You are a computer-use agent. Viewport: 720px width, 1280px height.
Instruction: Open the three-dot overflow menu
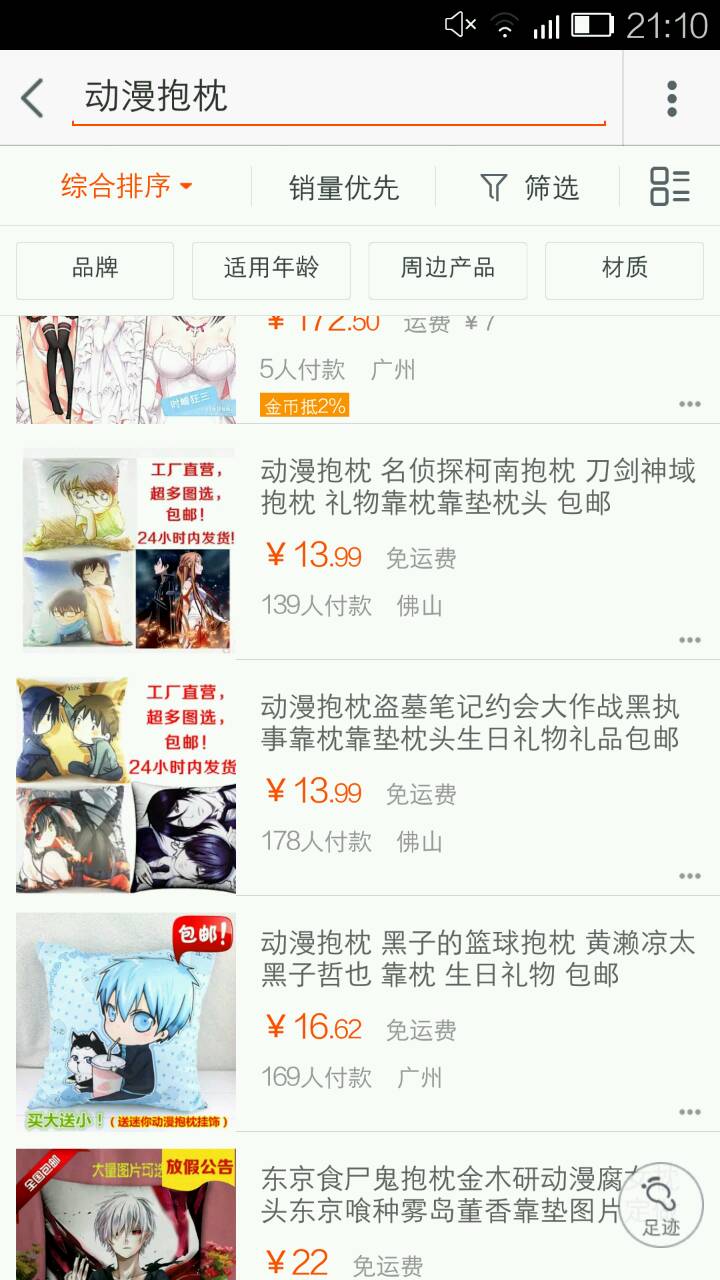(672, 99)
